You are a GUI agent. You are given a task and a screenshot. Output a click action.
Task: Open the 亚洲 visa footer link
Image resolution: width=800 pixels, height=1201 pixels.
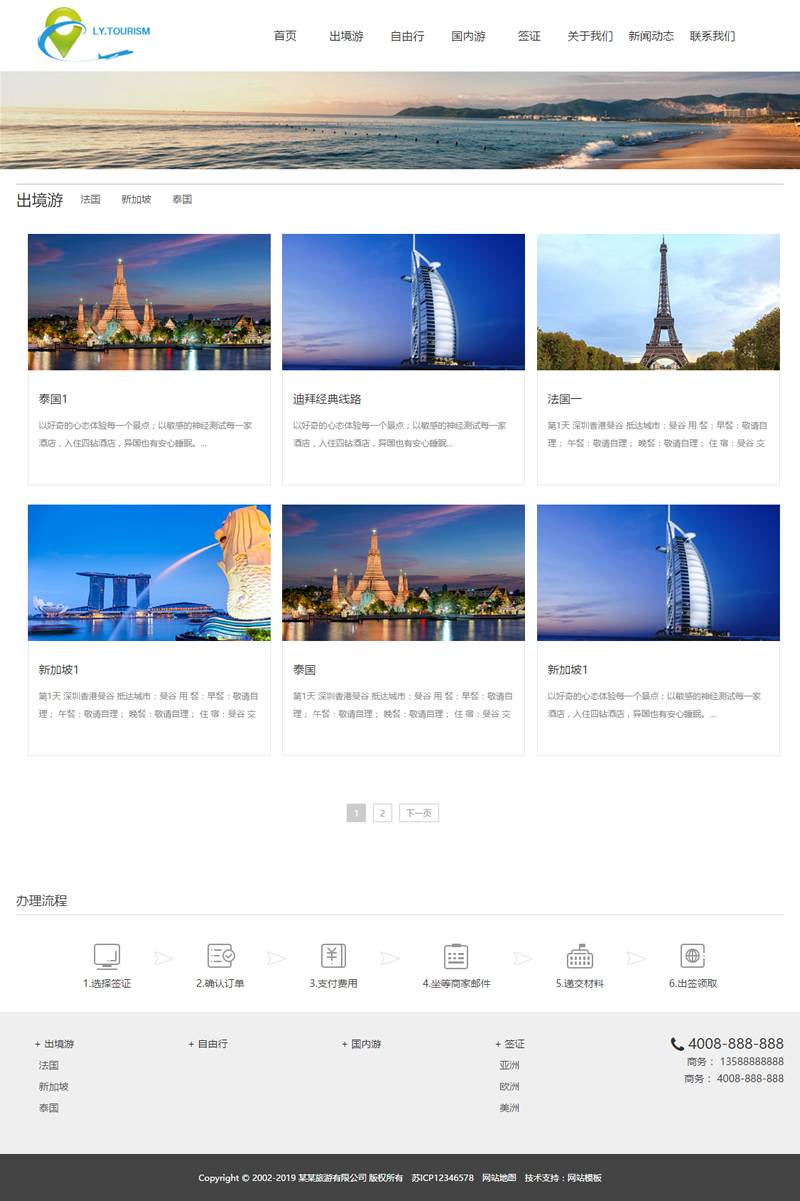(510, 1065)
